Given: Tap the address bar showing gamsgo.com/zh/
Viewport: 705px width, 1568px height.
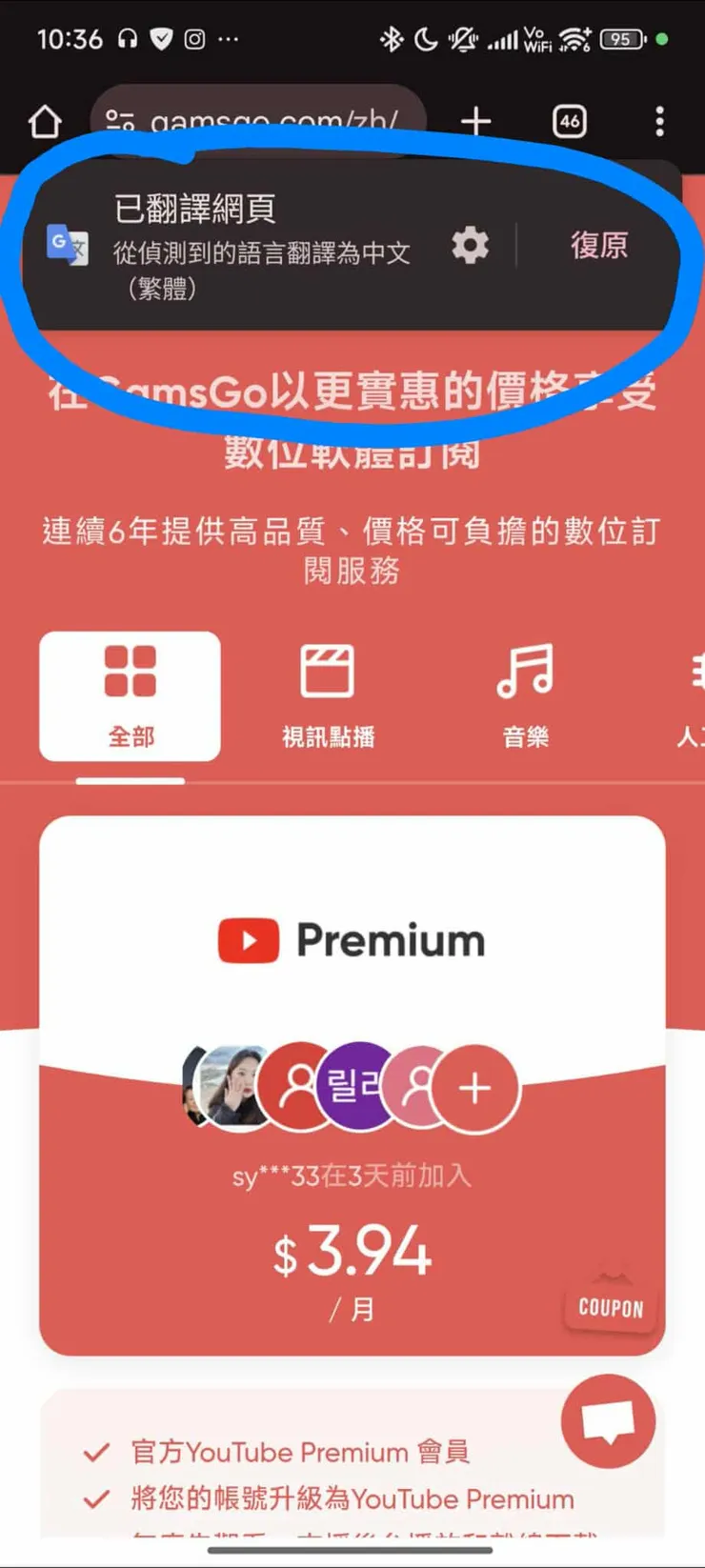Looking at the screenshot, I should pyautogui.click(x=276, y=120).
